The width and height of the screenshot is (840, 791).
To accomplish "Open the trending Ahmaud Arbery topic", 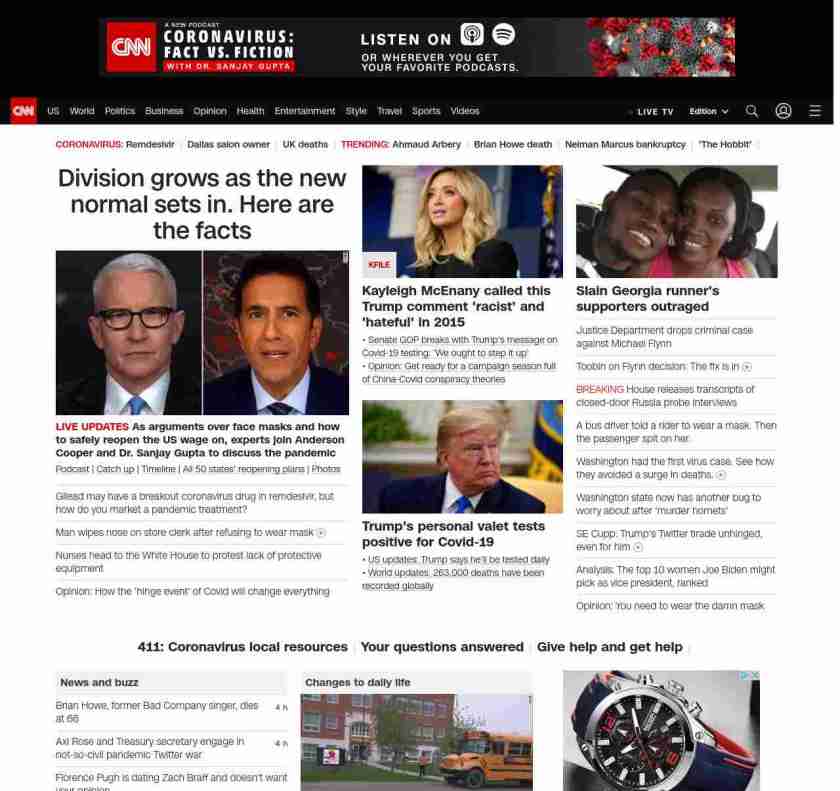I will [426, 144].
